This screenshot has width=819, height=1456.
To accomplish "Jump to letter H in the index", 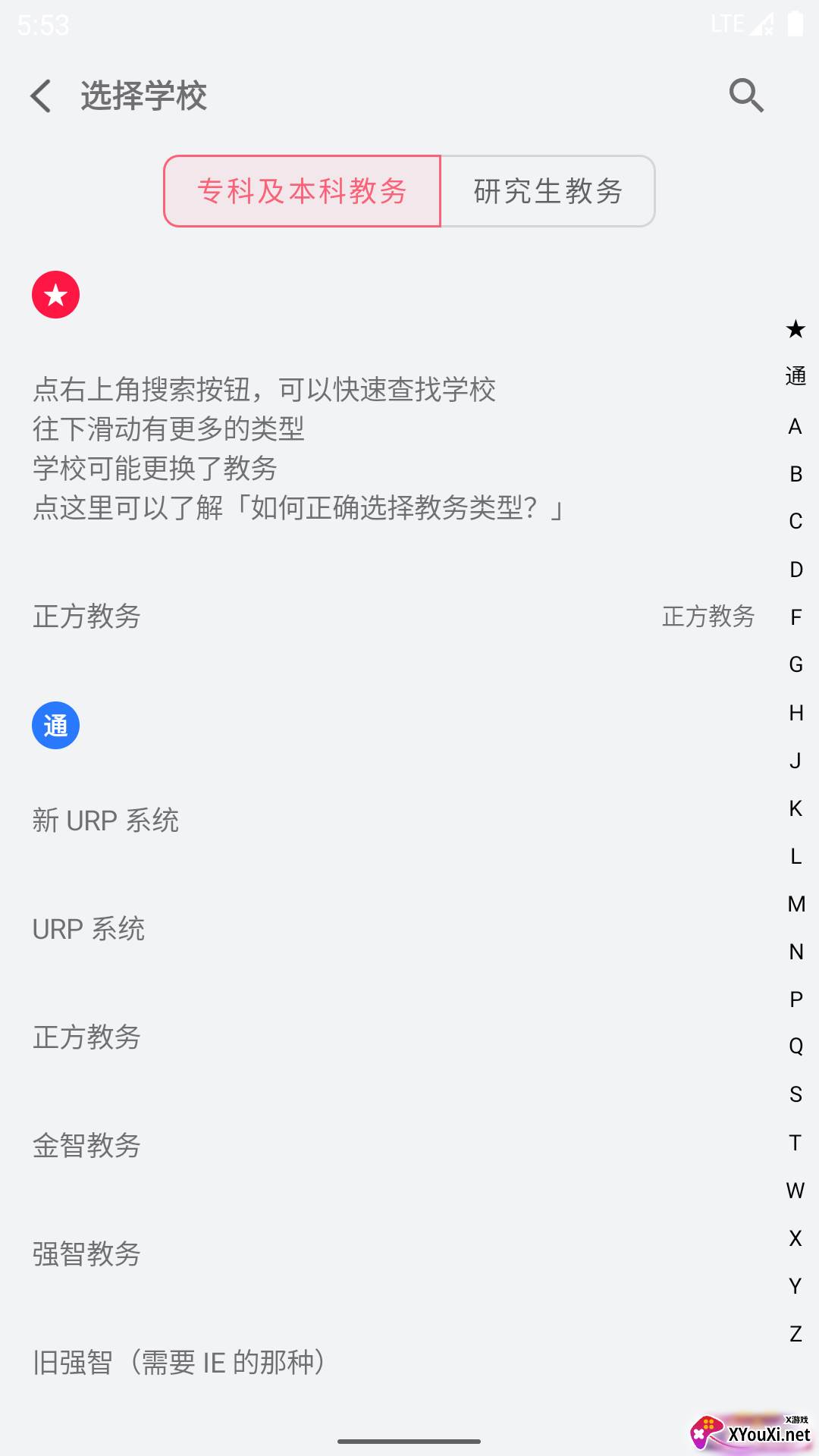I will [795, 713].
